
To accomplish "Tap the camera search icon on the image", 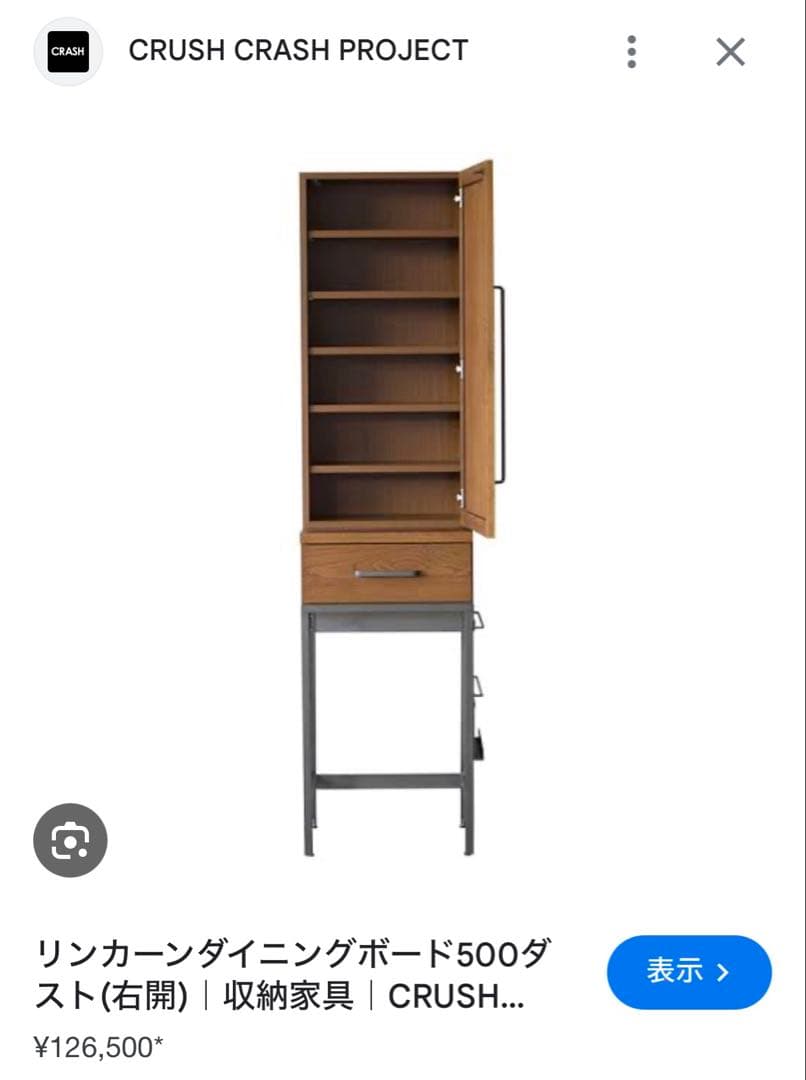I will click(69, 840).
